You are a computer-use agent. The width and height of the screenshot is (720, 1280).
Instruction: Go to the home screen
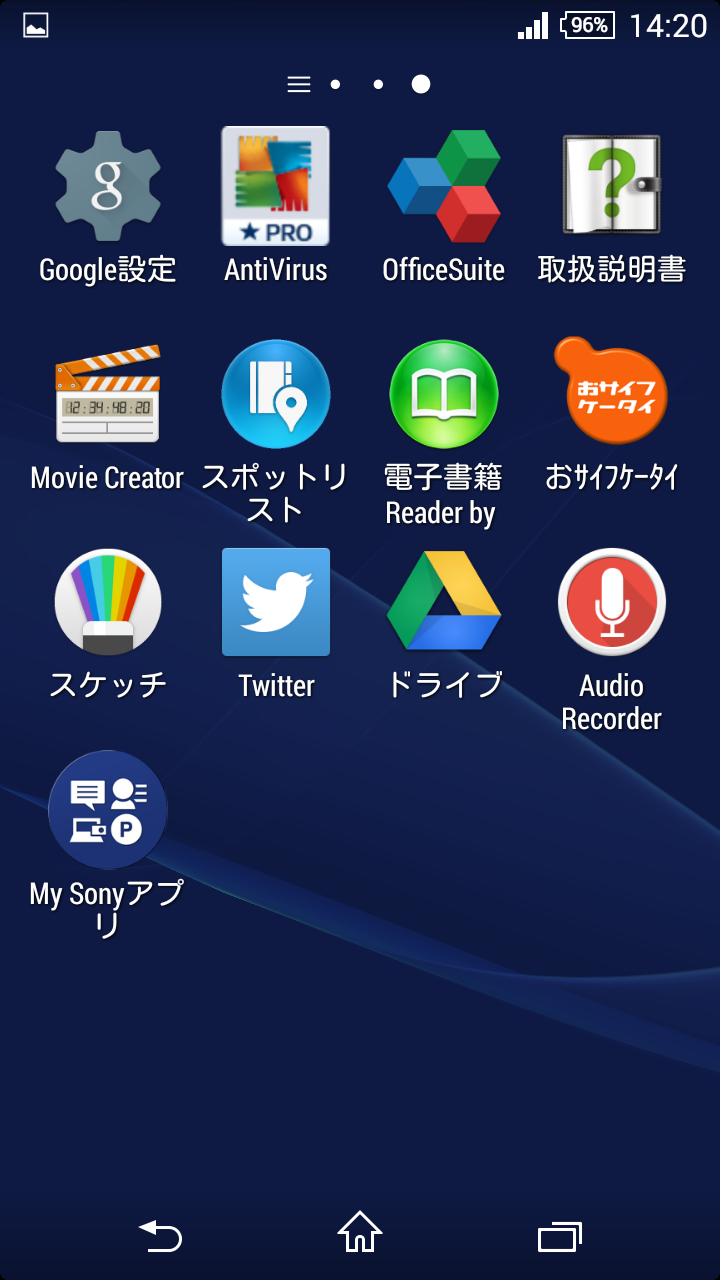(360, 1233)
